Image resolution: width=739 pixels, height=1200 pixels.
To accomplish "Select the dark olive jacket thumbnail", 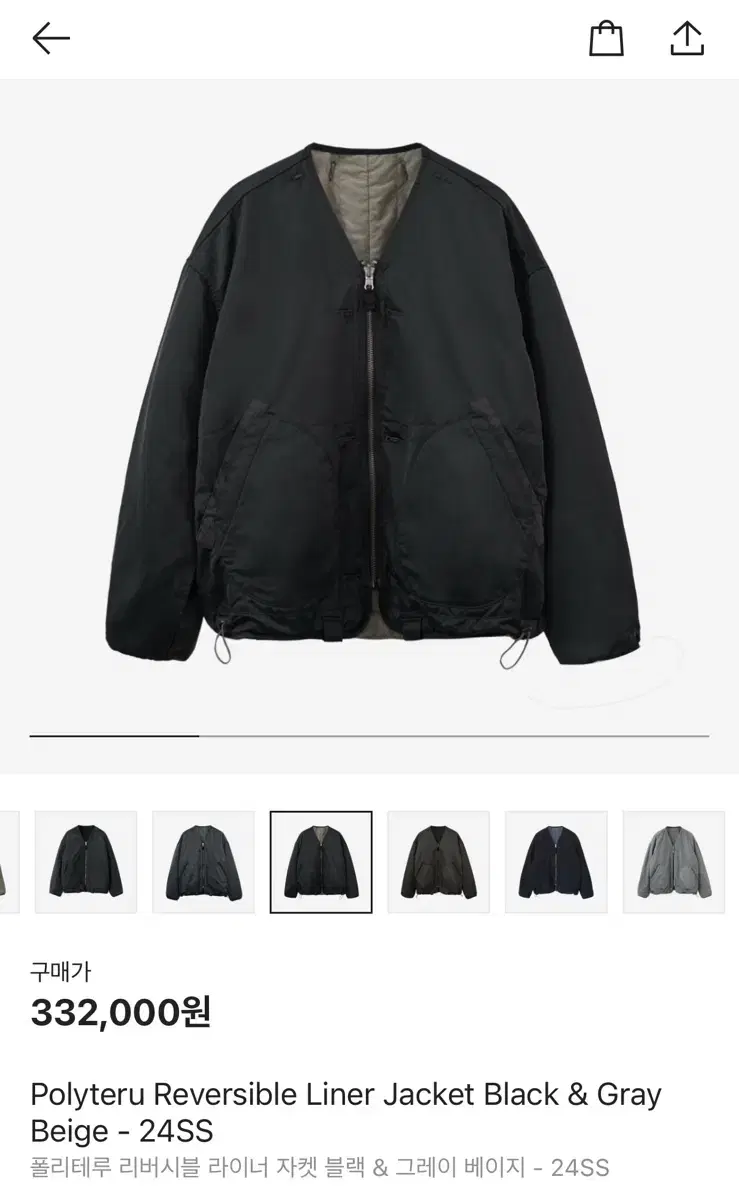I will 438,862.
